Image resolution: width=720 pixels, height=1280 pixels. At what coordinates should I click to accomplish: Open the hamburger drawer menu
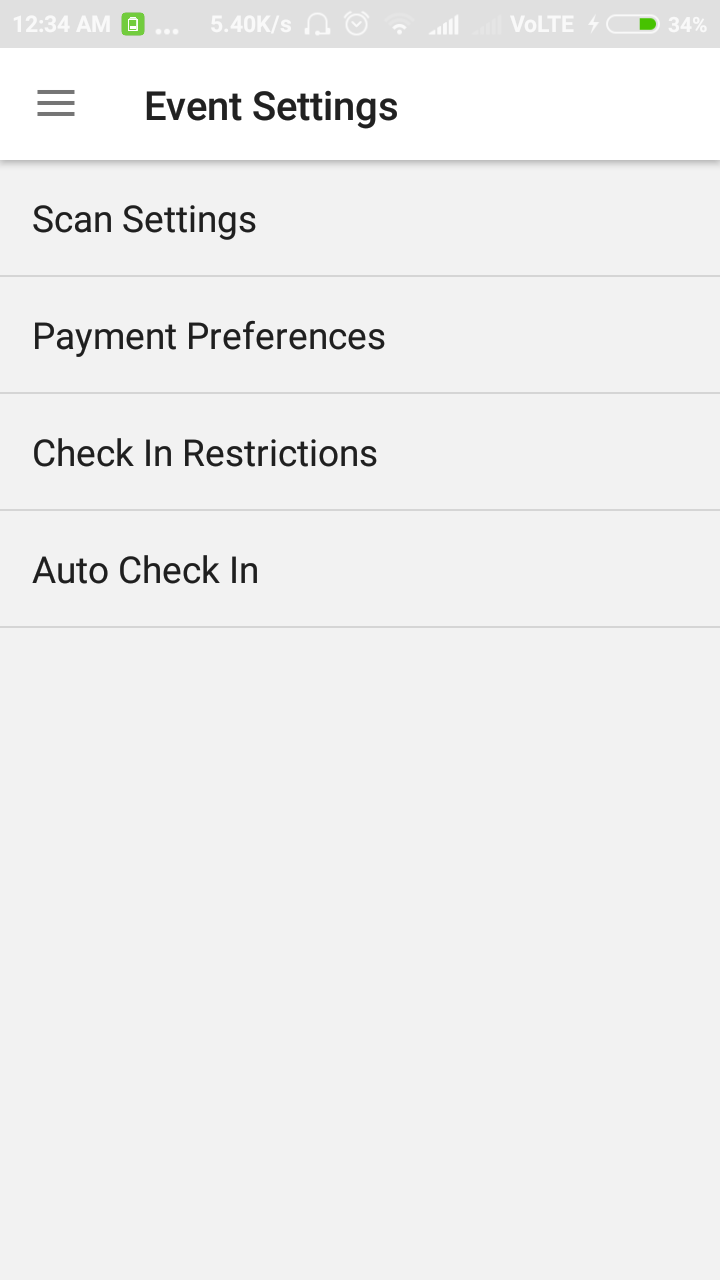56,104
